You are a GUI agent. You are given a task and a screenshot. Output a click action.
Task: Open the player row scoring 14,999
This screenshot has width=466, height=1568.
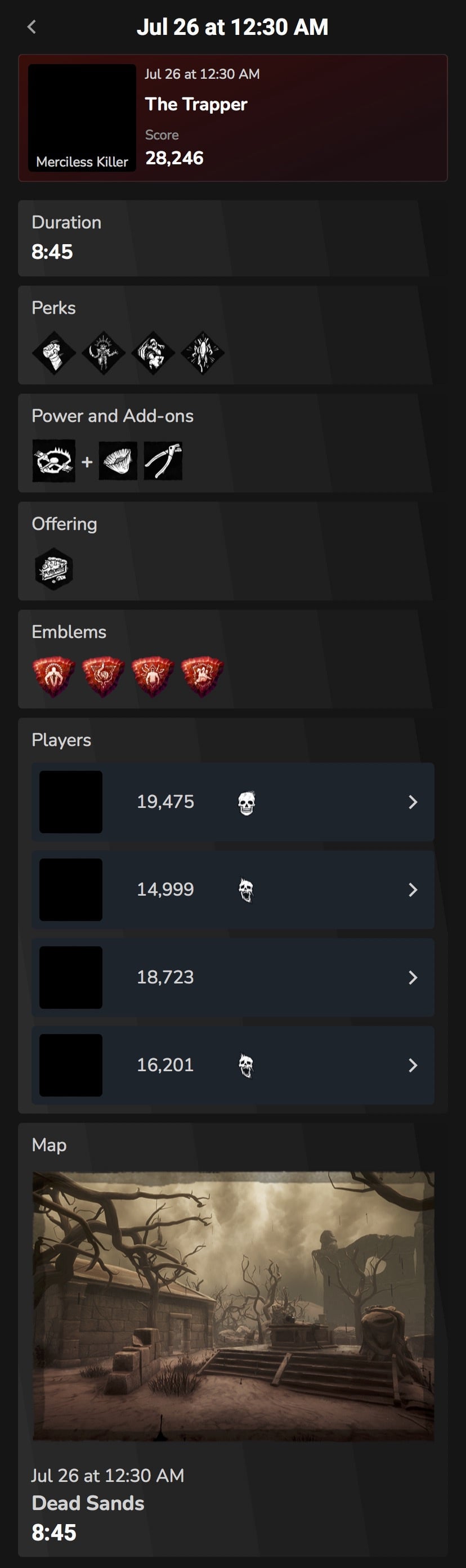click(232, 889)
